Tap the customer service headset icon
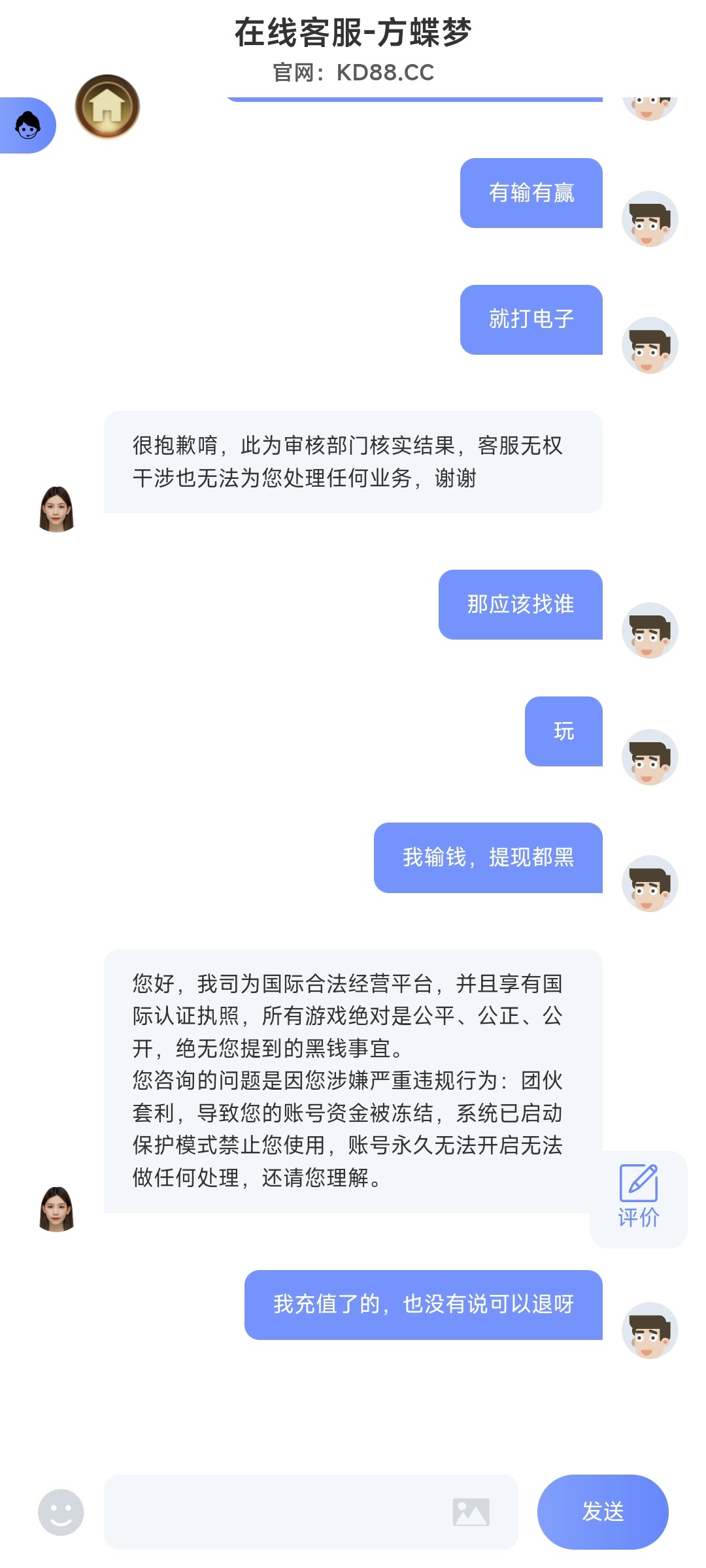The height and width of the screenshot is (1568, 706). (27, 125)
